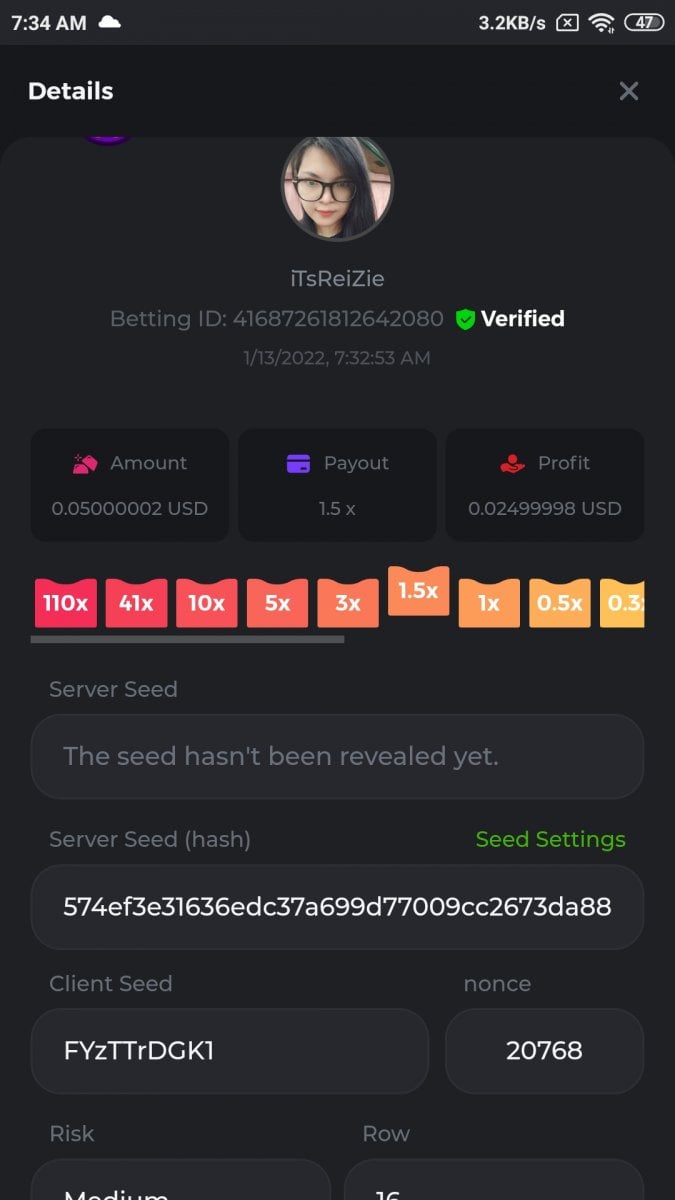Tap the nonce field
This screenshot has width=675, height=1200.
544,1051
